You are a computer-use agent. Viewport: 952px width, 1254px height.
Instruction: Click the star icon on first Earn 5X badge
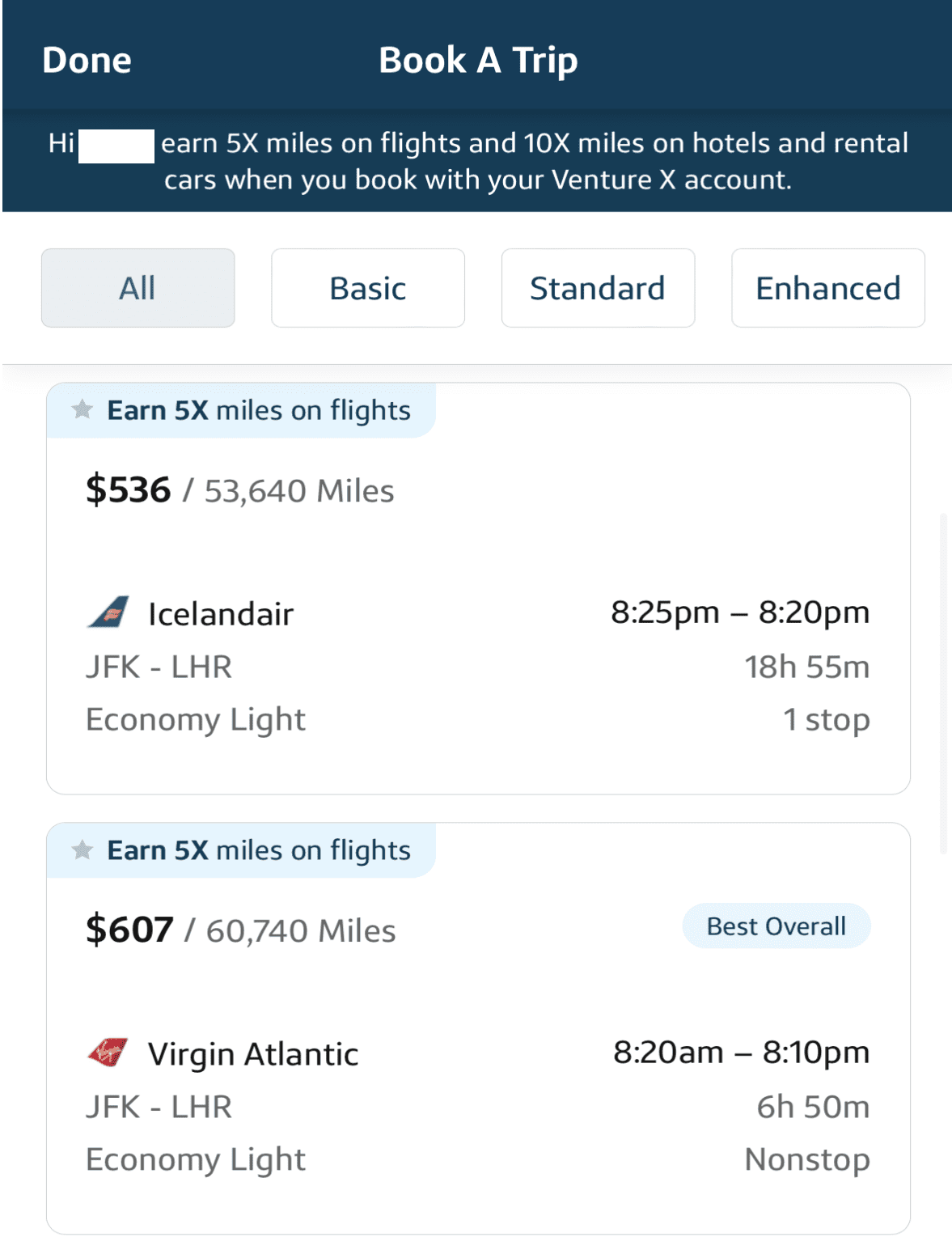[82, 410]
